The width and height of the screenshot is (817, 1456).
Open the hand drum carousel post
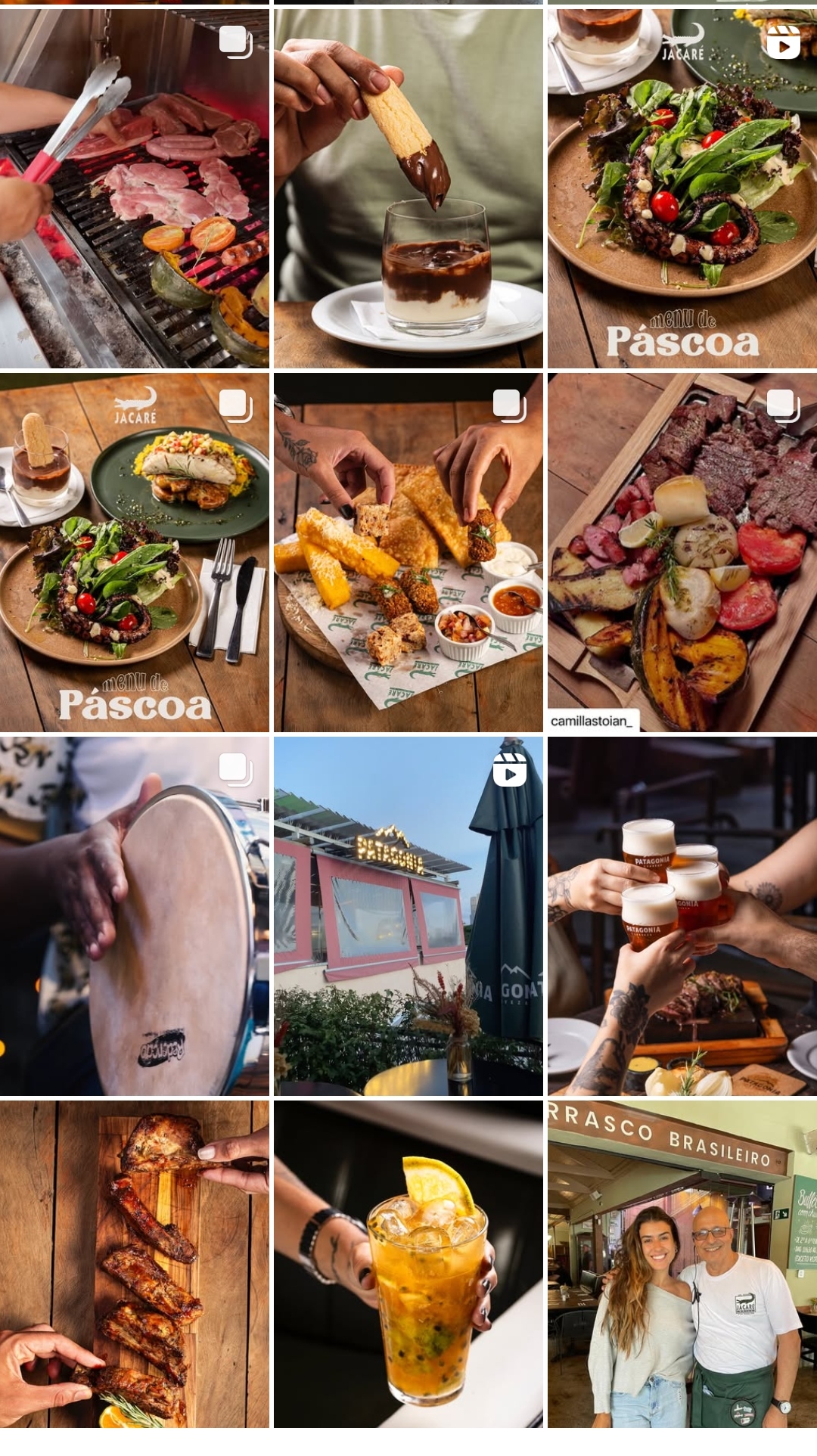(x=135, y=916)
